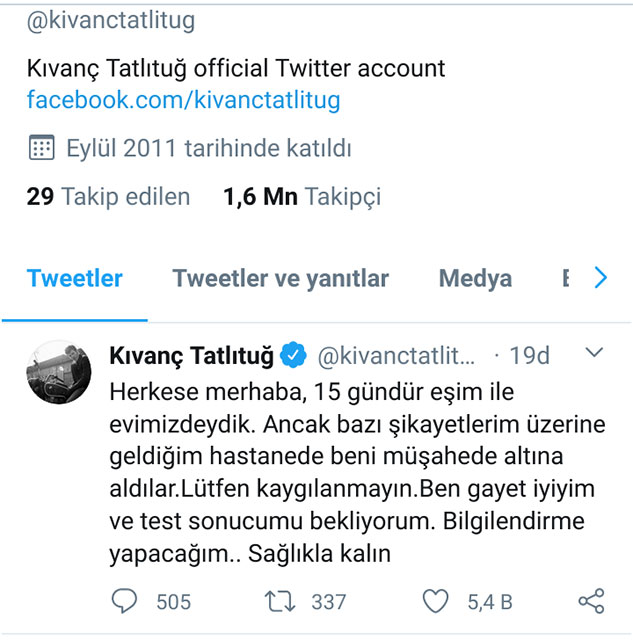View the 1,6 Mn Takipçi list
633x640 pixels.
[x=302, y=197]
